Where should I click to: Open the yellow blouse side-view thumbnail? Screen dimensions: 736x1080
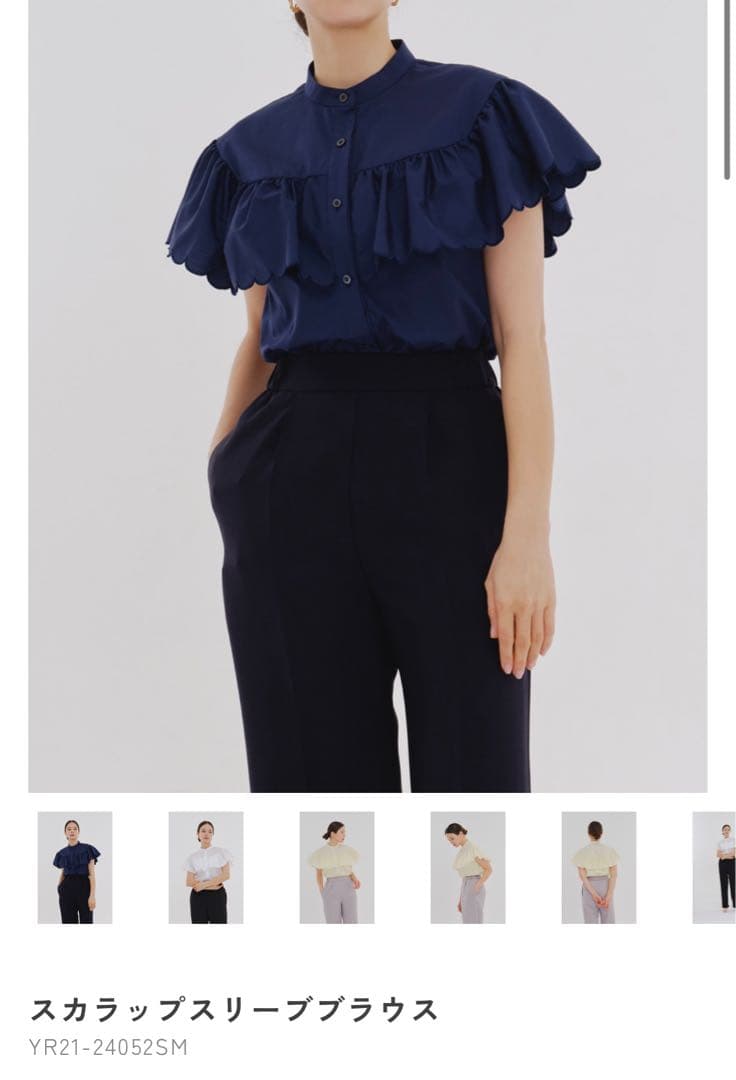tap(468, 867)
